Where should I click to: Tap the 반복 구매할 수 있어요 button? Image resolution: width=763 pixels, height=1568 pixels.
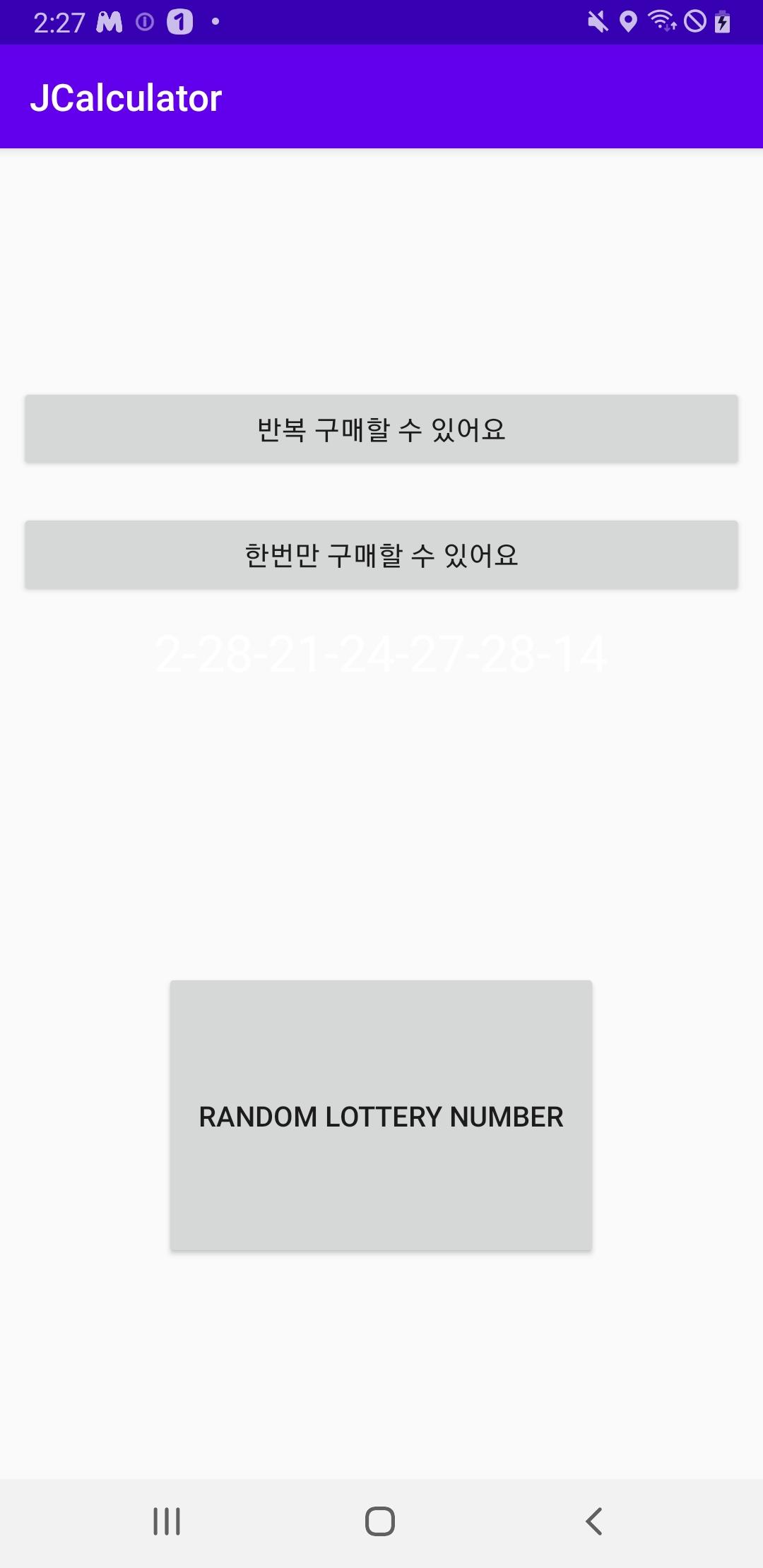[x=381, y=429]
